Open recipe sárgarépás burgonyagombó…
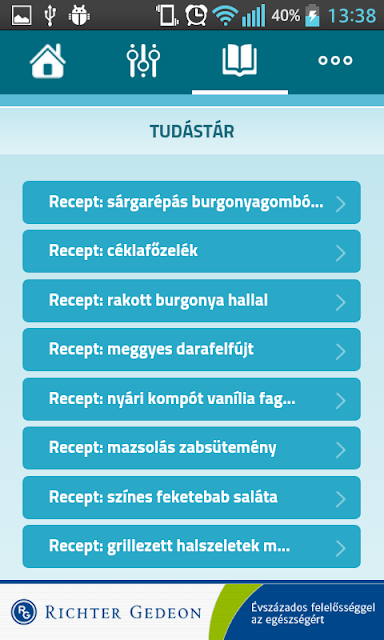The width and height of the screenshot is (384, 640). (x=191, y=202)
